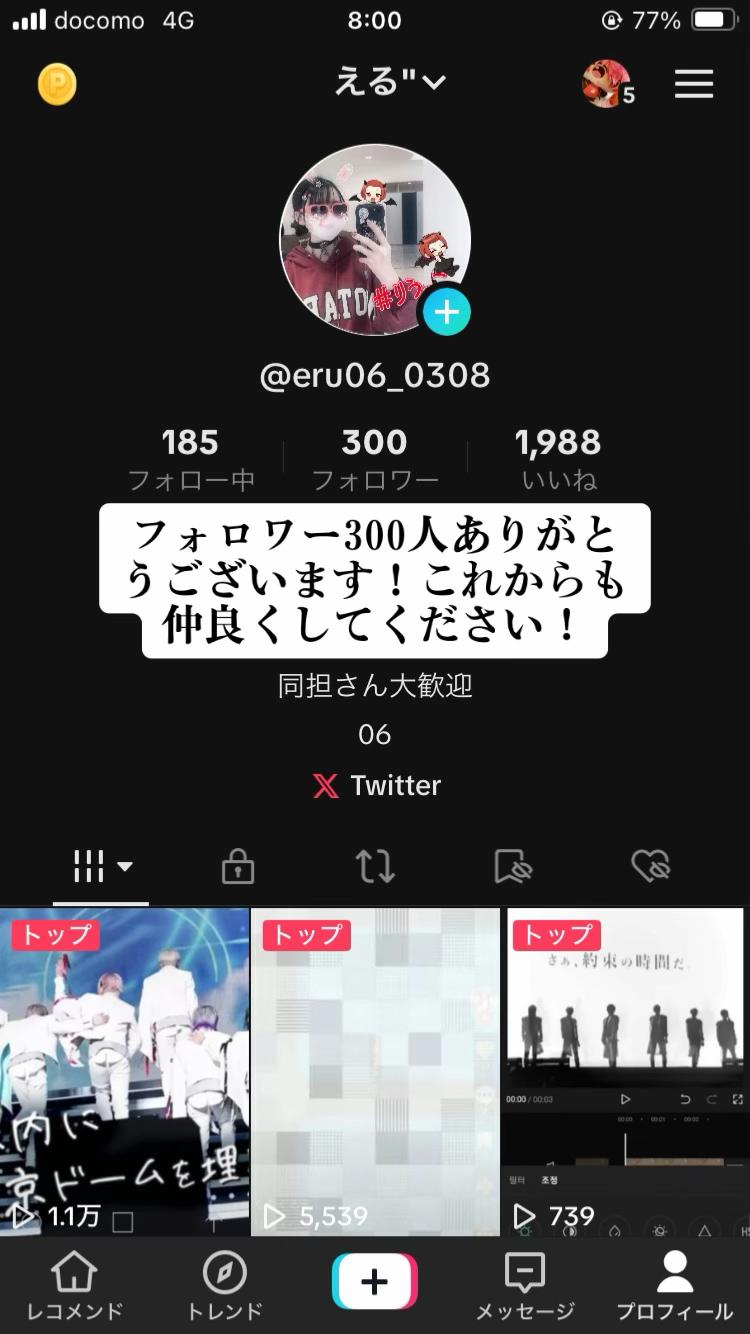The width and height of the screenshot is (750, 1334).
Task: Open the pinned video with 5,539 views
Action: [375, 1070]
